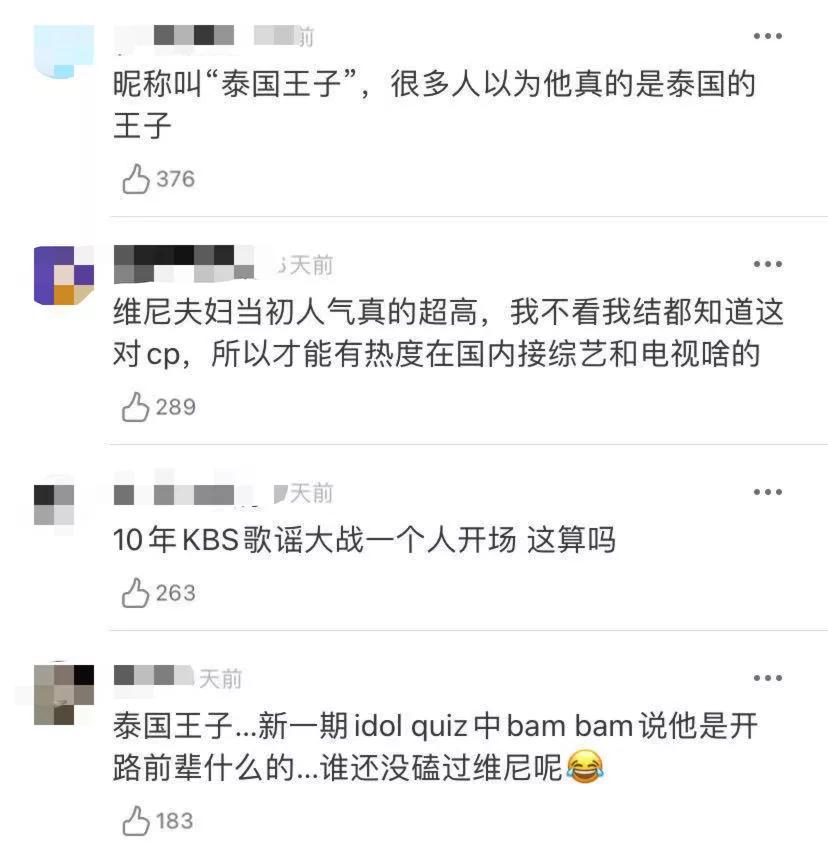View the bottom commenter's profile via username

coord(150,676)
